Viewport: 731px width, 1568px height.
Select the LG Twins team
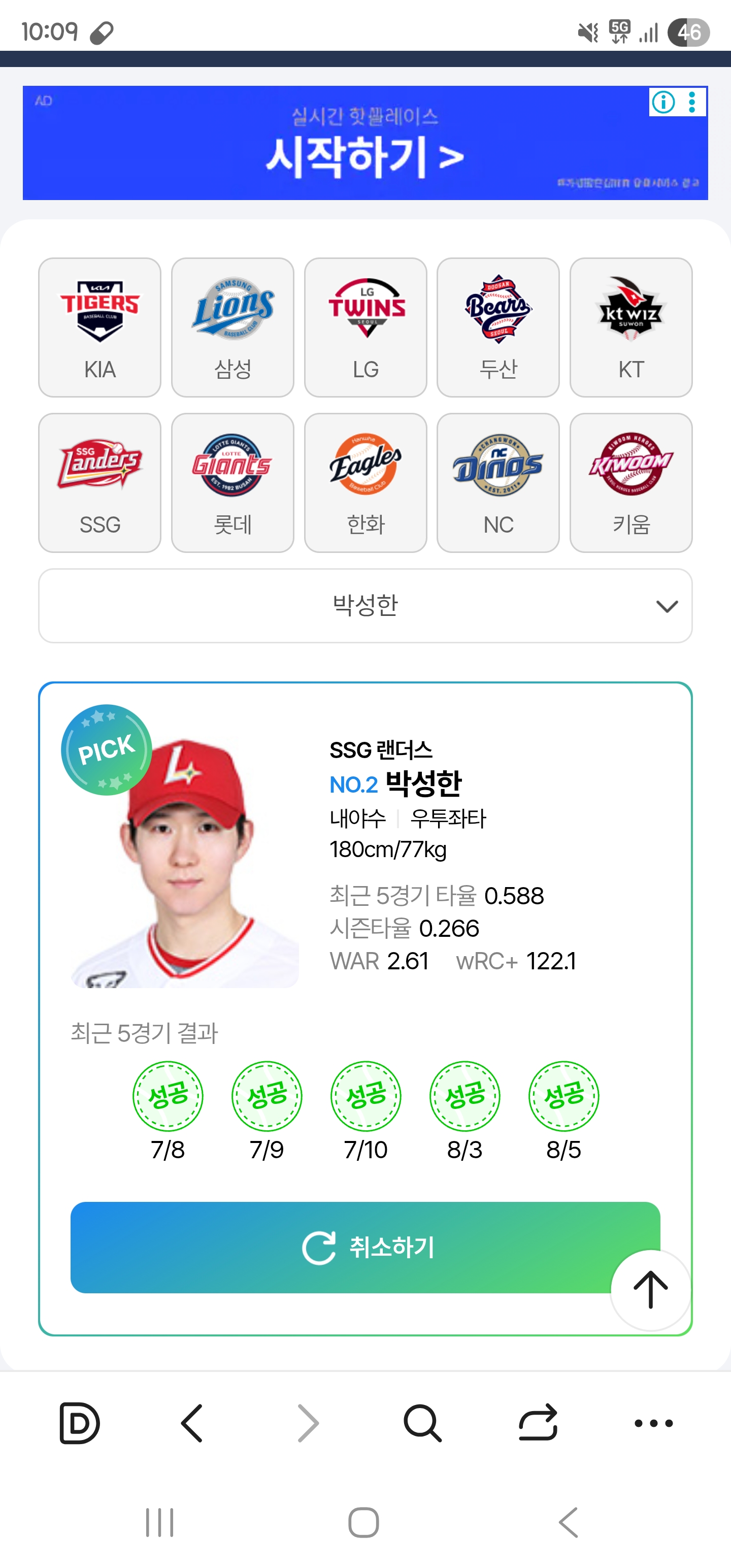click(x=365, y=328)
